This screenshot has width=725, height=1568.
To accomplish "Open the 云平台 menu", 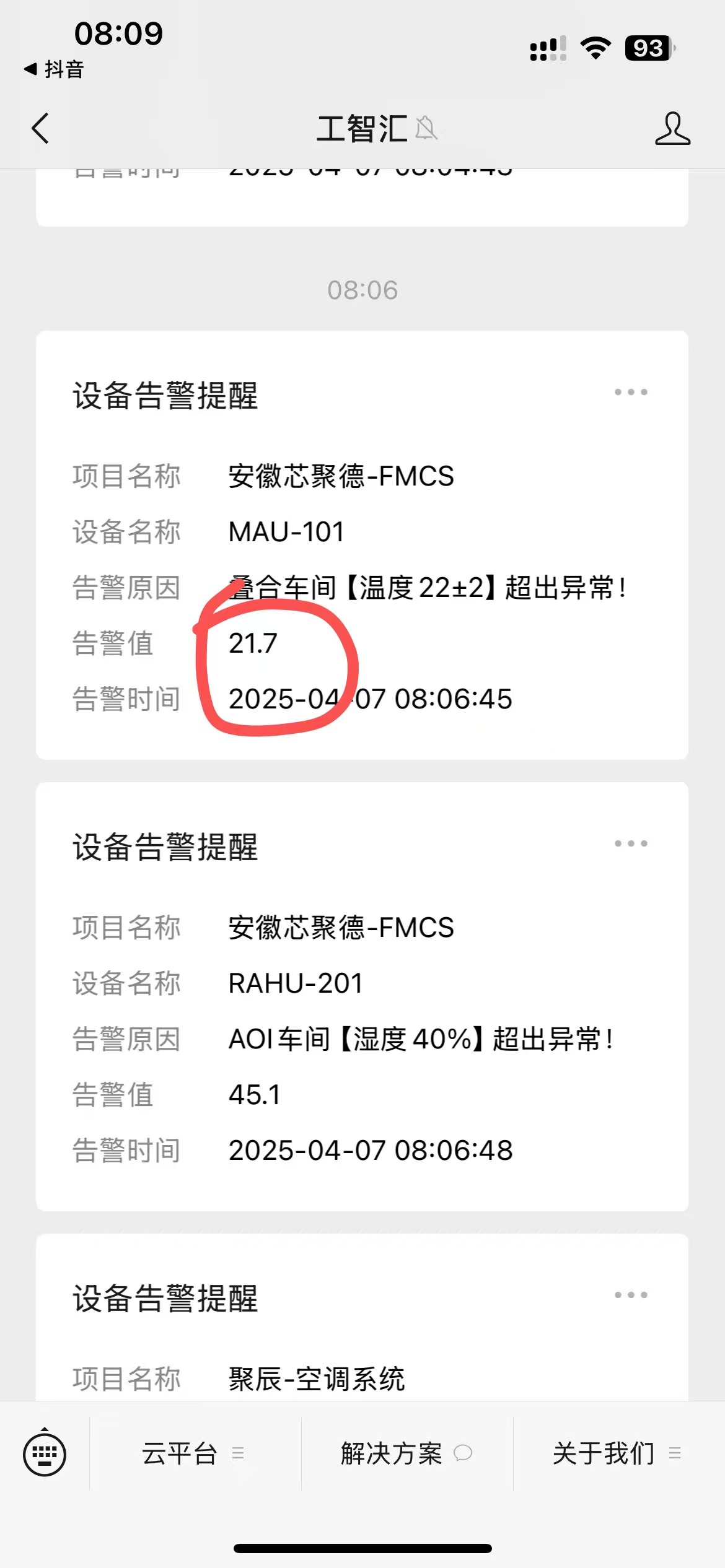I will pos(195,1453).
